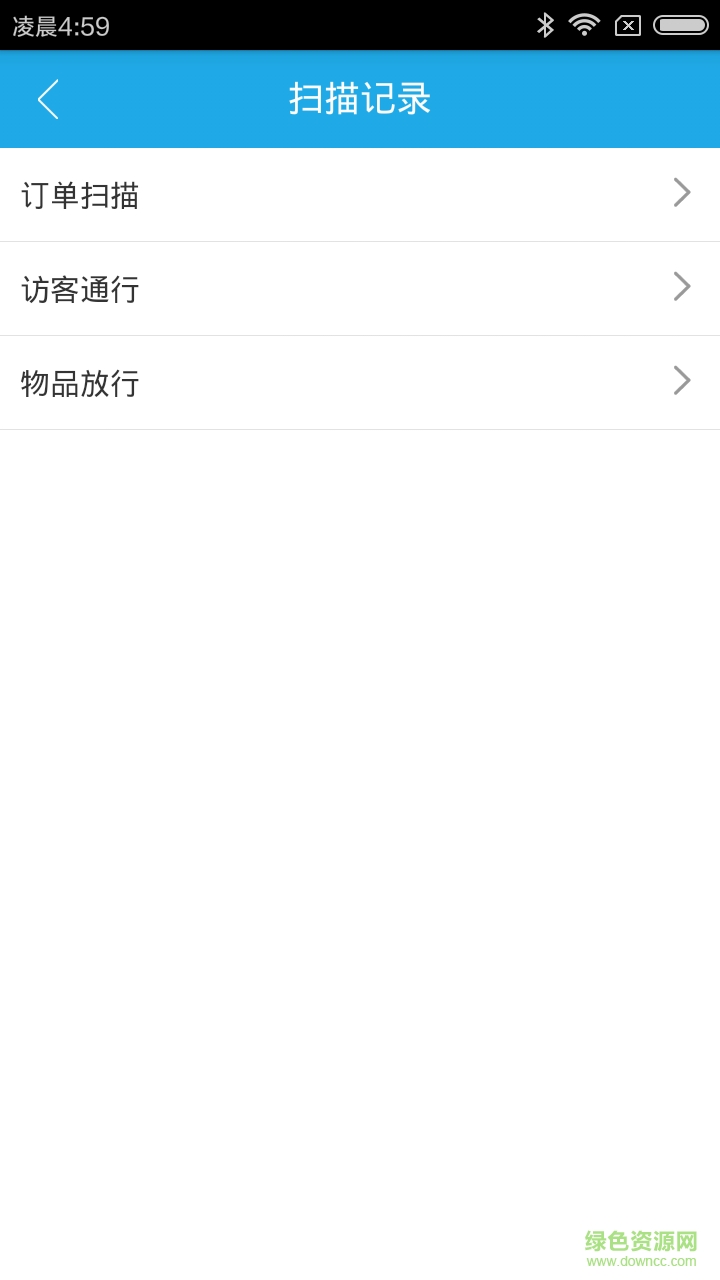Tap the arrow icon beside 订单扫描
The height and width of the screenshot is (1280, 720).
[x=681, y=193]
